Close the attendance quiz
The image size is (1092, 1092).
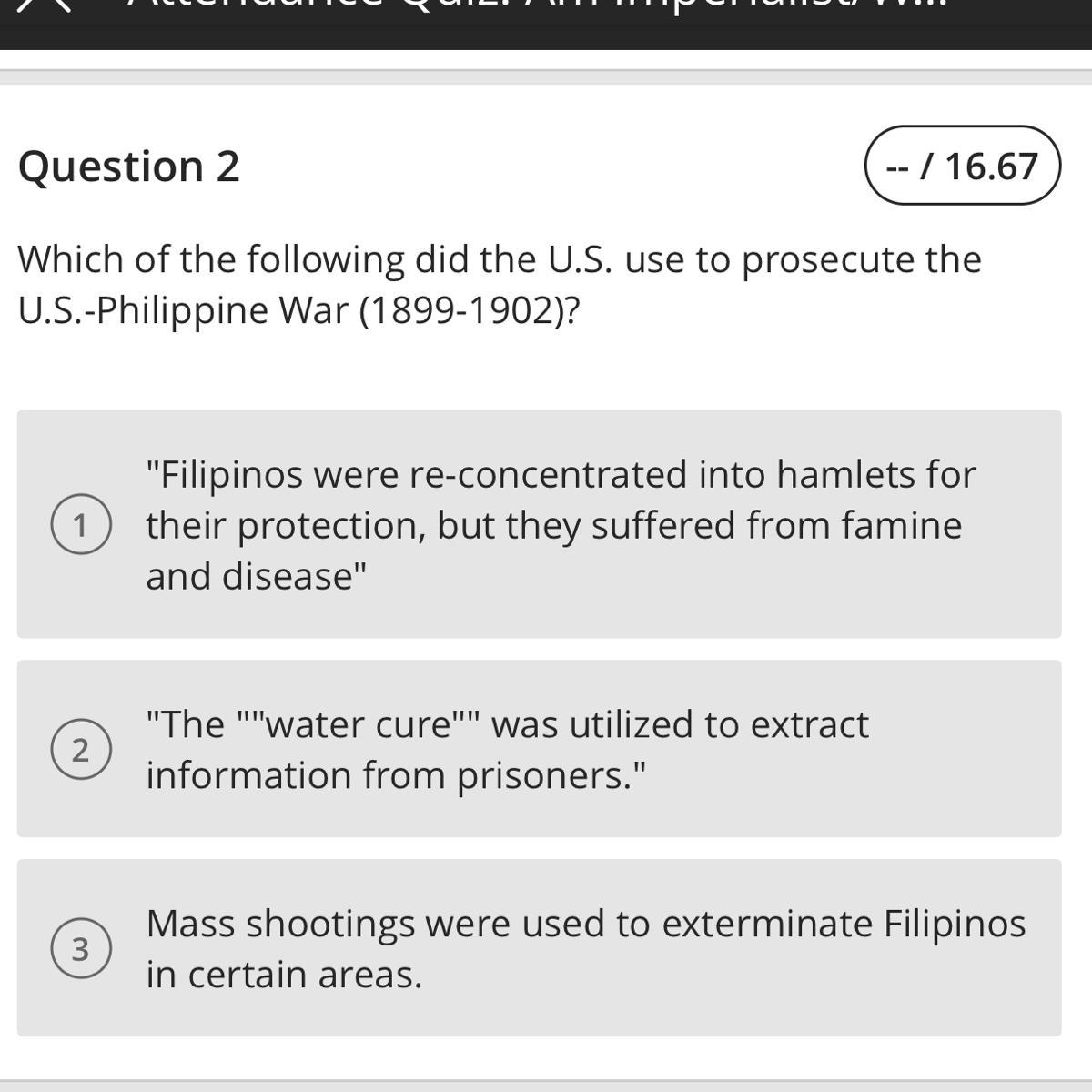(44, 5)
